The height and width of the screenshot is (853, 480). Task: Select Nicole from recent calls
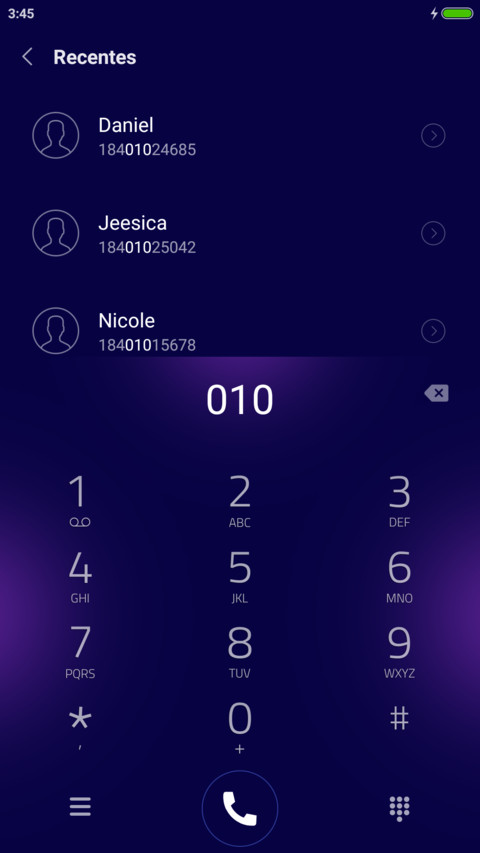(239, 331)
